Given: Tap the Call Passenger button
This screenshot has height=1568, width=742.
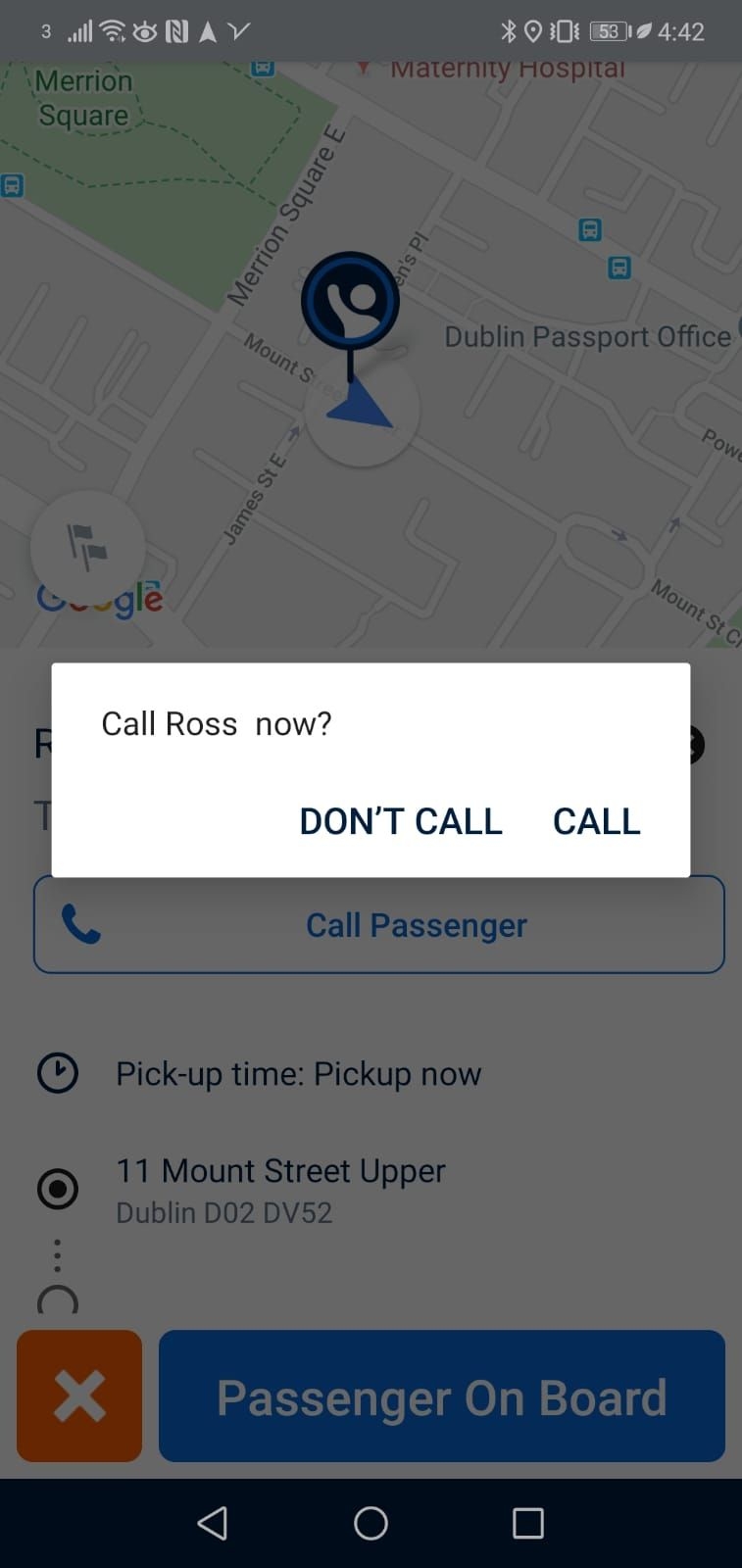Looking at the screenshot, I should [379, 925].
